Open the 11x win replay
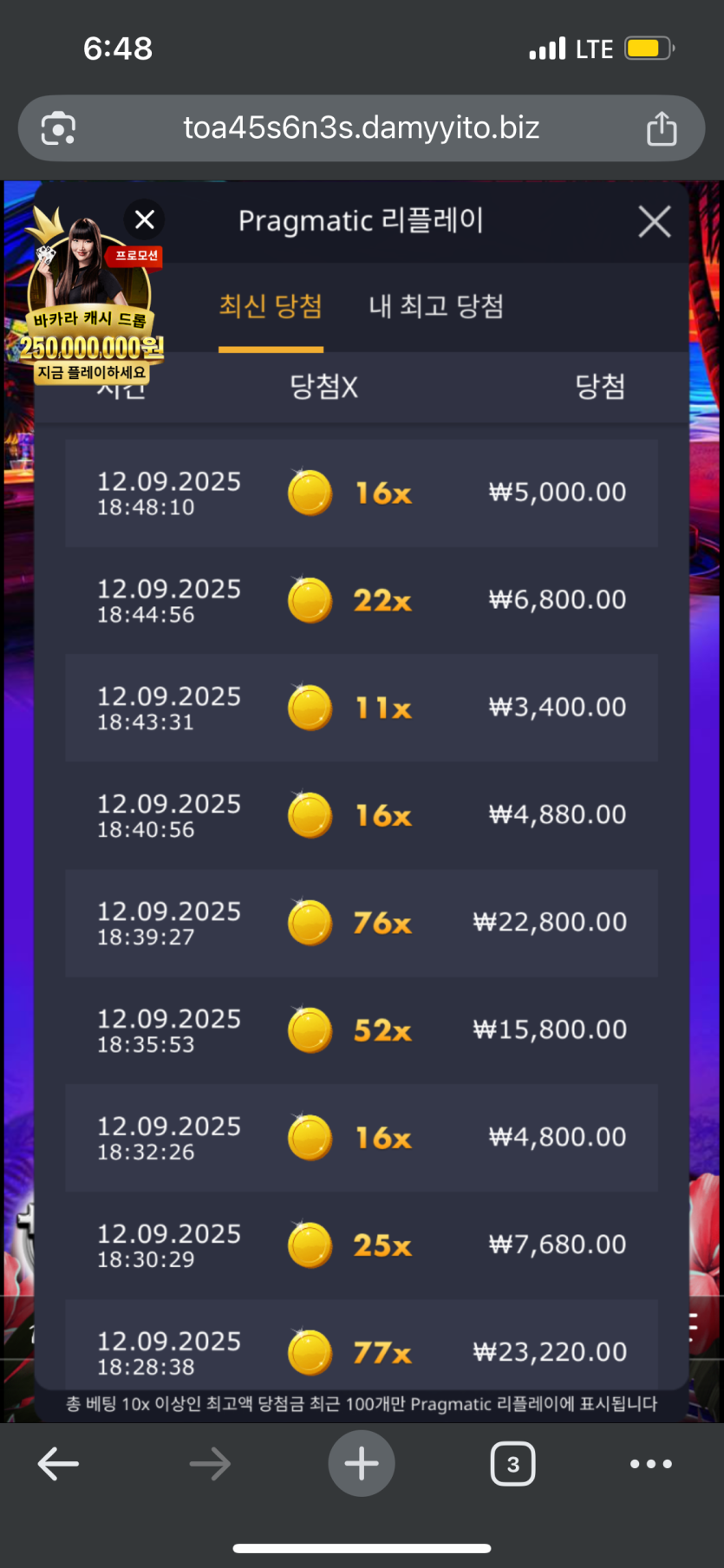 pos(361,708)
